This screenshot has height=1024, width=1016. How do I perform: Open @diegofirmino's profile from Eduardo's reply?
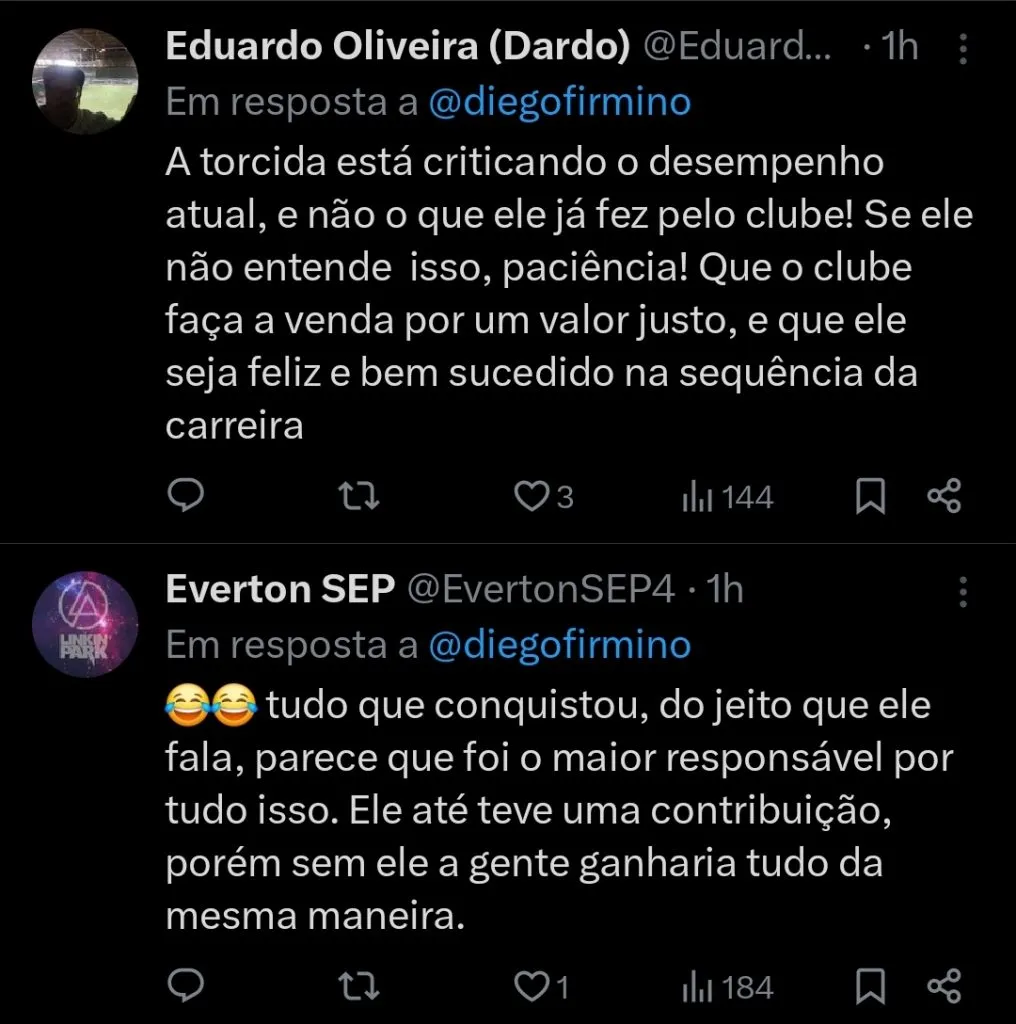(559, 101)
